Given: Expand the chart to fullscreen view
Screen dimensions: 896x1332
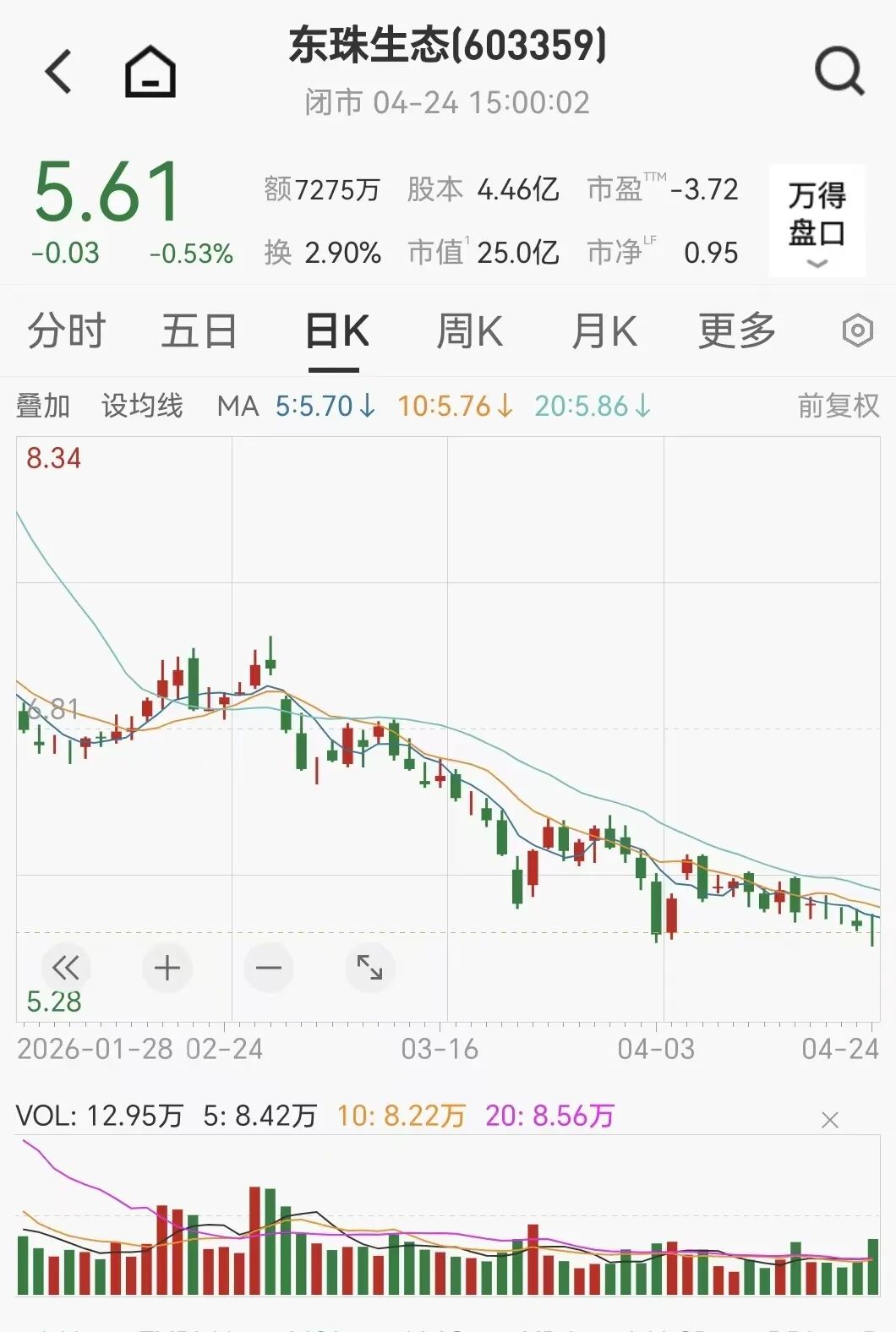Looking at the screenshot, I should pyautogui.click(x=369, y=968).
